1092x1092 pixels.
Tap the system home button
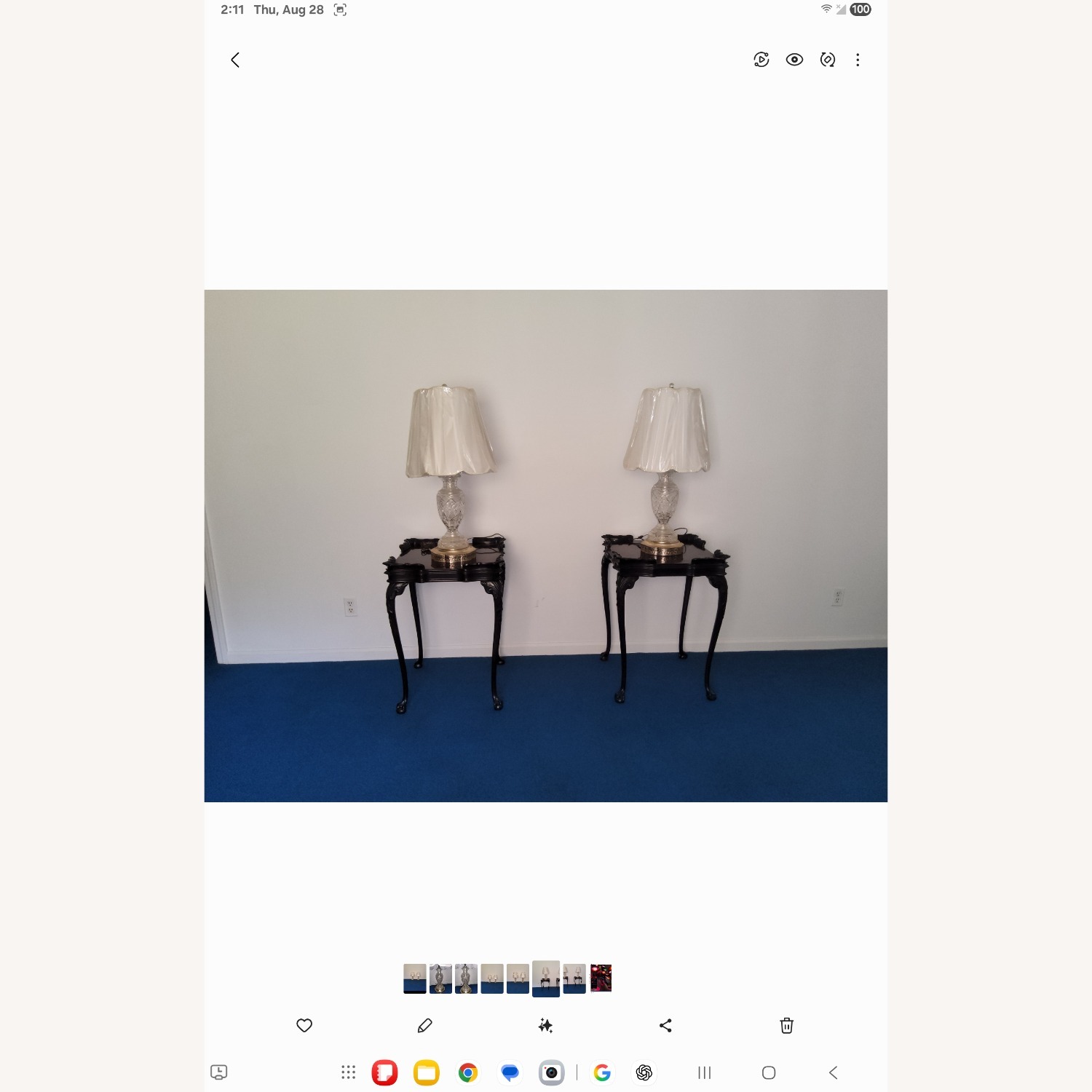(769, 1072)
